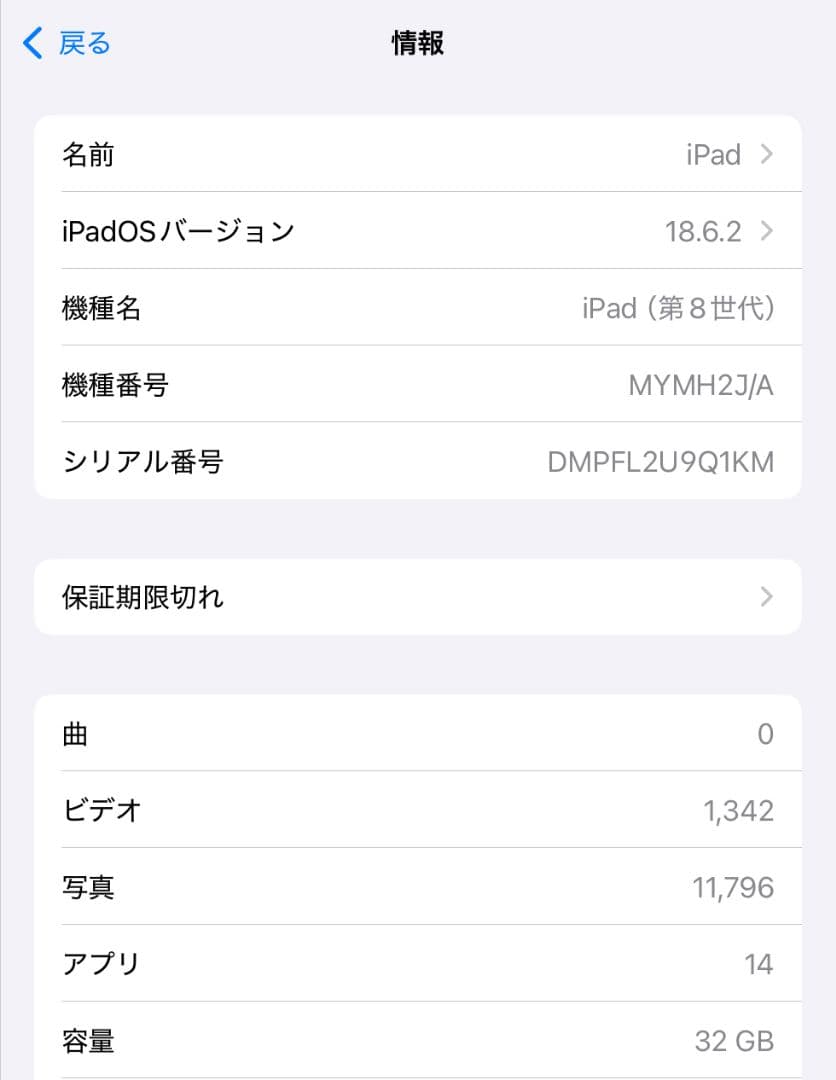Open the iPadOSバージョン disclosure chevron
The height and width of the screenshot is (1080, 836).
[x=766, y=231]
